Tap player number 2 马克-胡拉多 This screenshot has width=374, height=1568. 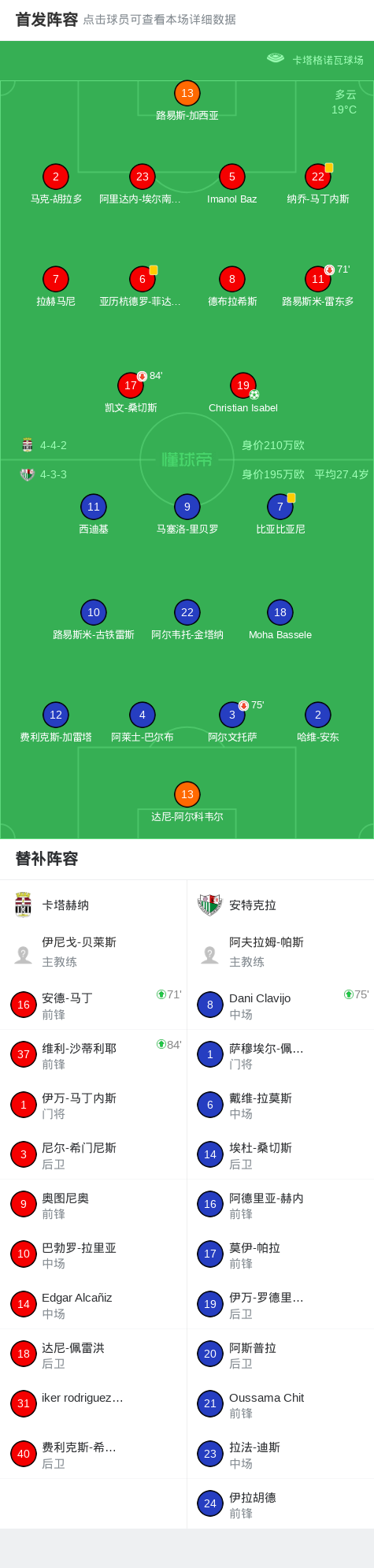click(x=56, y=184)
